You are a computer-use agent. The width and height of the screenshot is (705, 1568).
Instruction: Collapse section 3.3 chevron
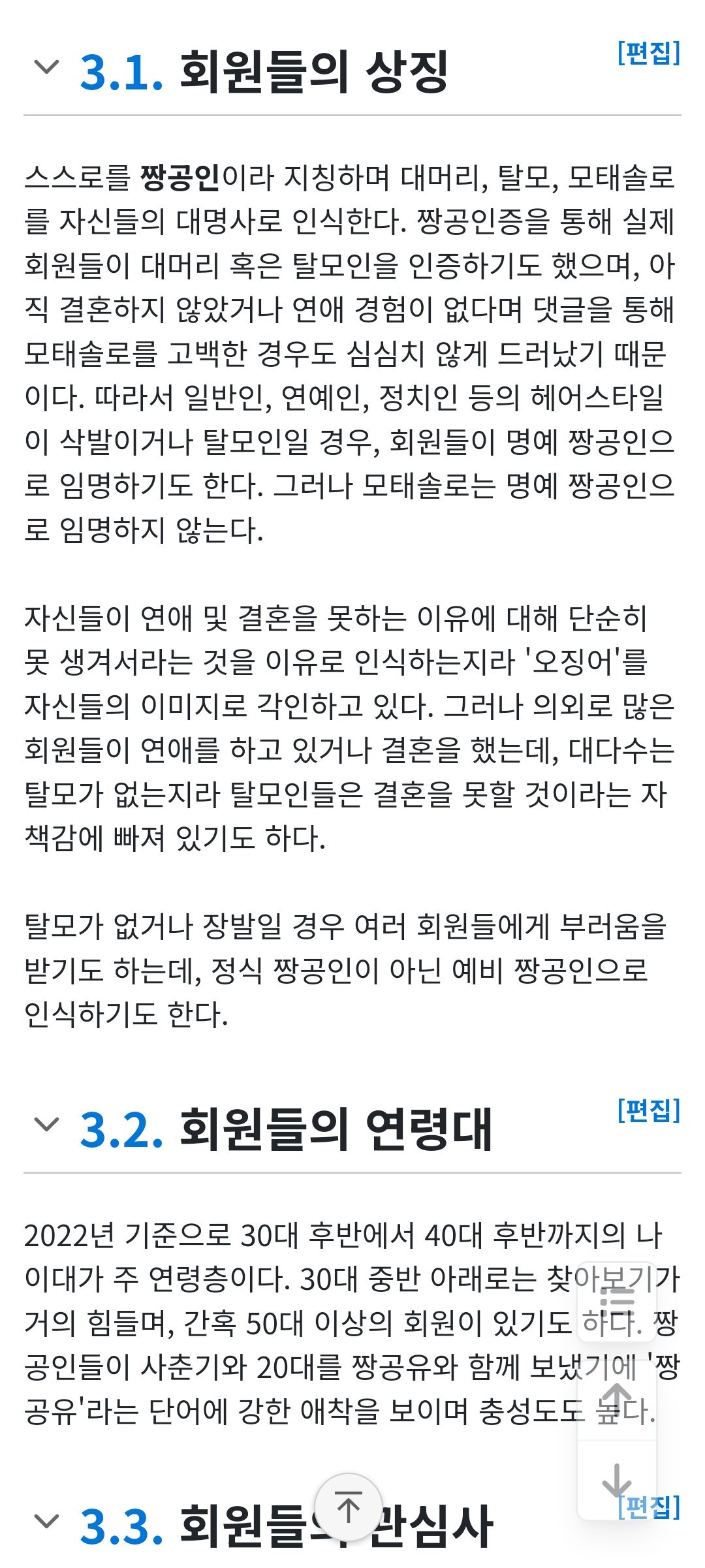pos(46,1522)
